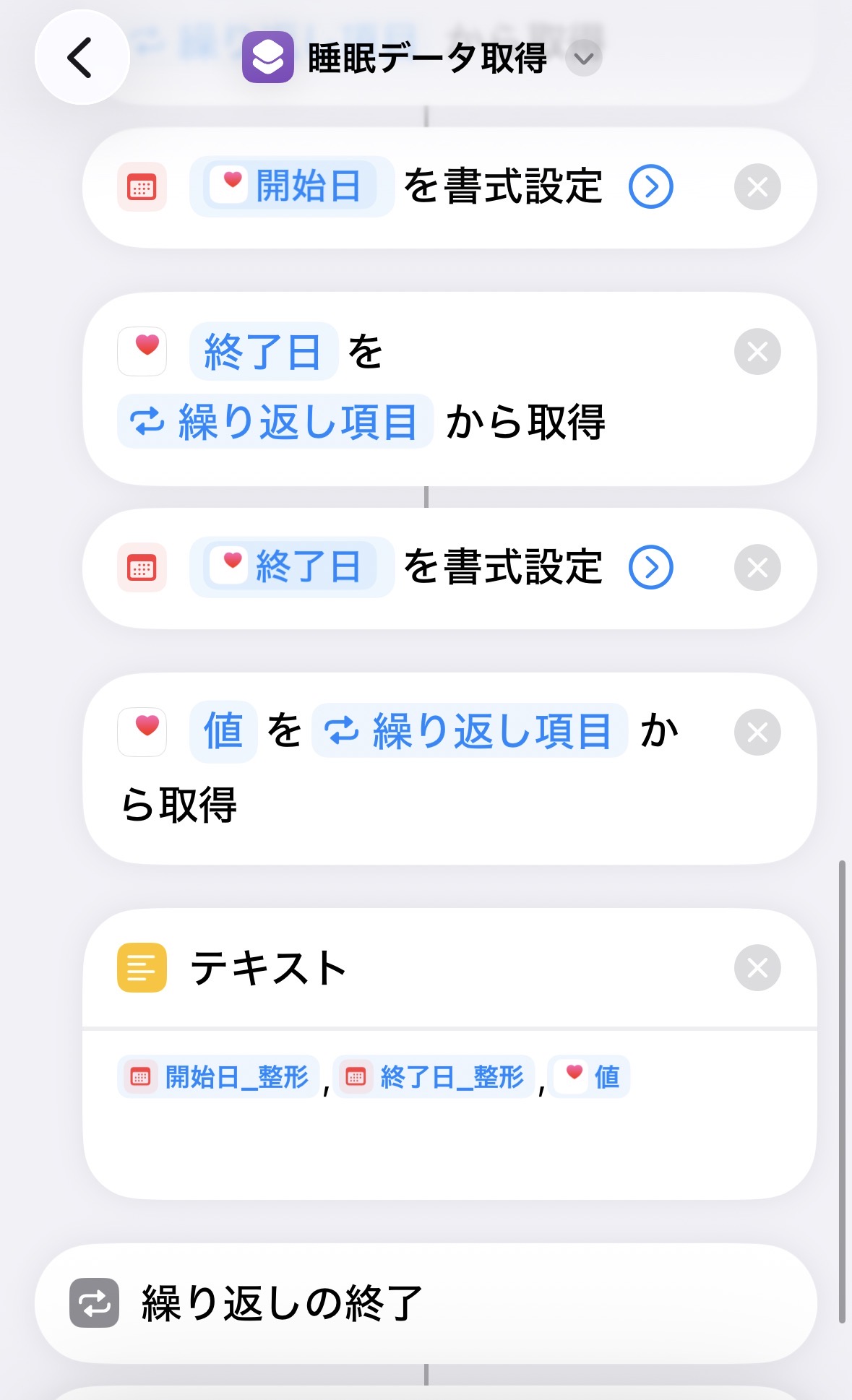Remove the 終了日 get-from-repeat action
Image resolution: width=852 pixels, height=1400 pixels.
pyautogui.click(x=757, y=352)
